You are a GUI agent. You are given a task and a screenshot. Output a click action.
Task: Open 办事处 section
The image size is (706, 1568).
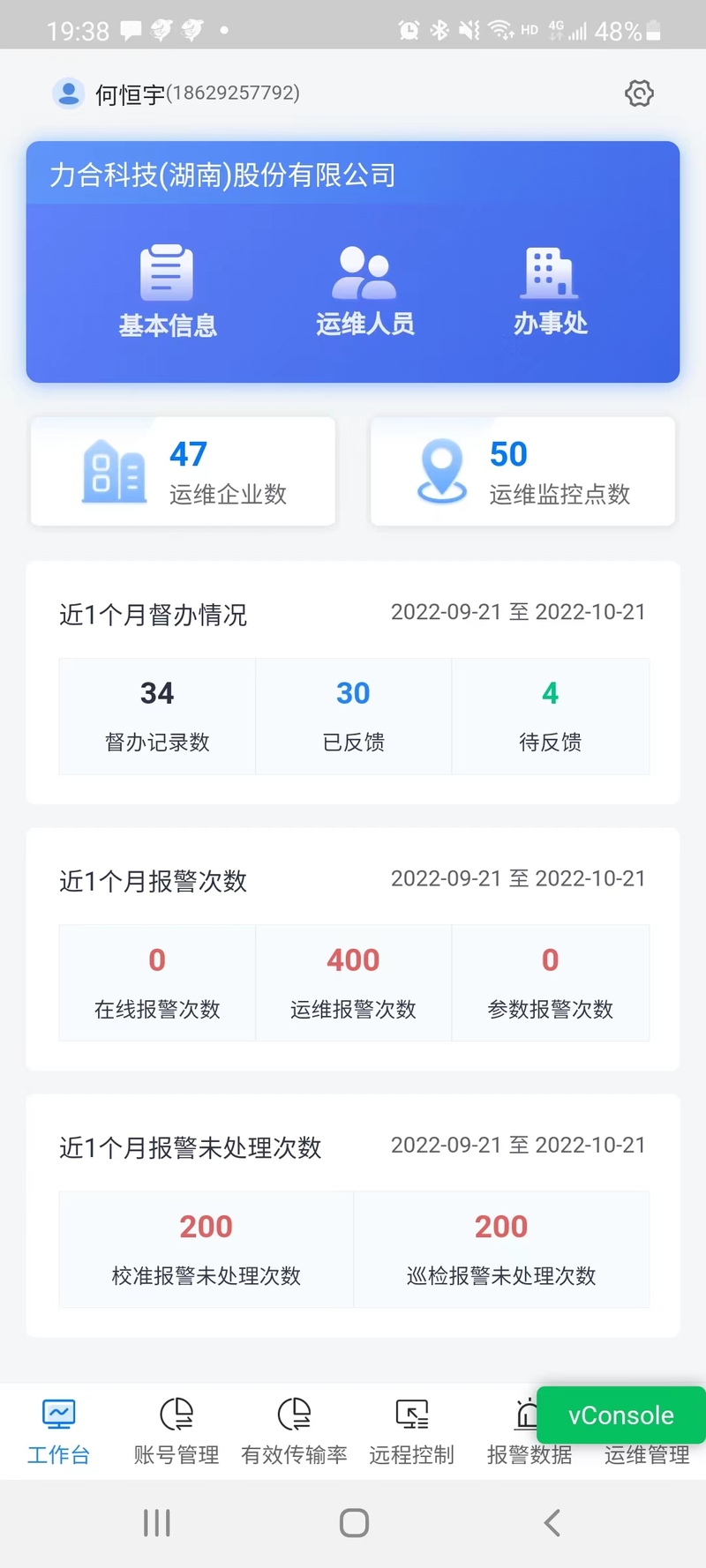[551, 292]
